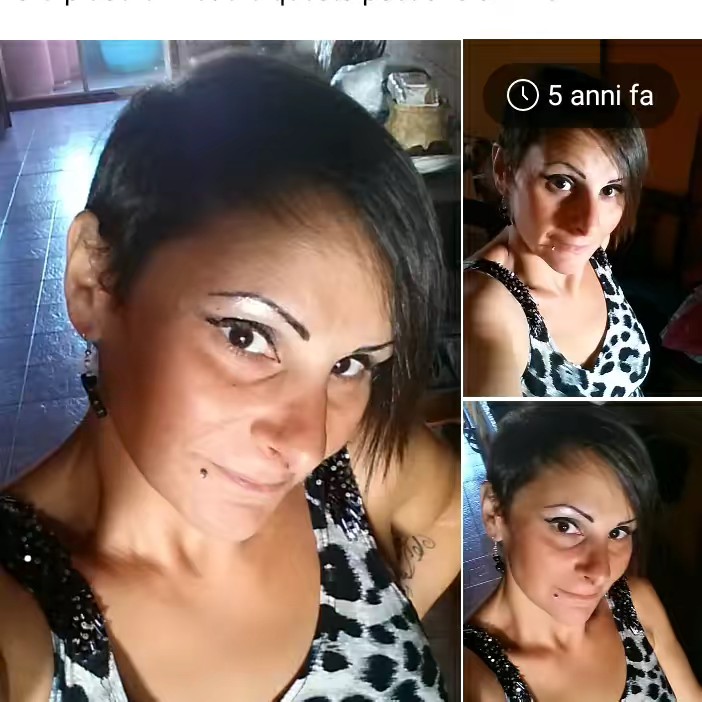This screenshot has width=702, height=702.
Task: Open the lower right photo of the post
Action: [x=582, y=552]
